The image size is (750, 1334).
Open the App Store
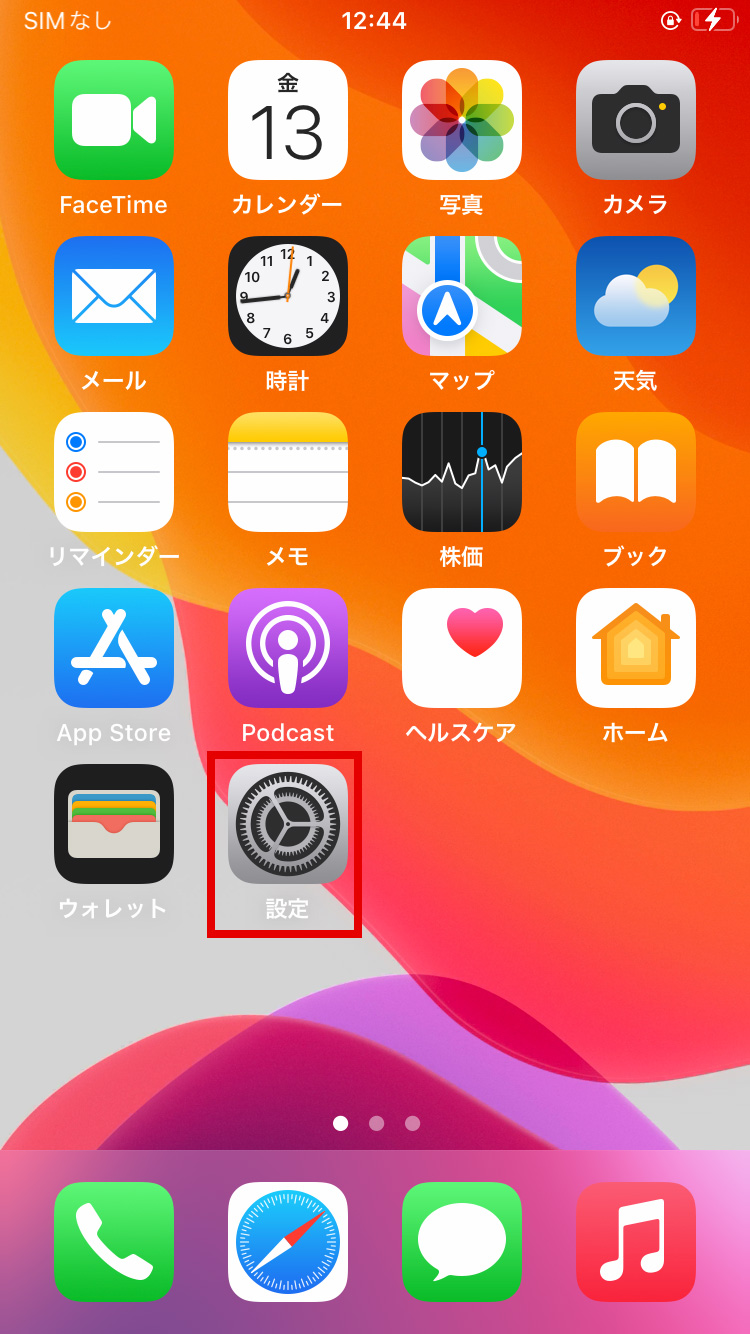tap(114, 648)
